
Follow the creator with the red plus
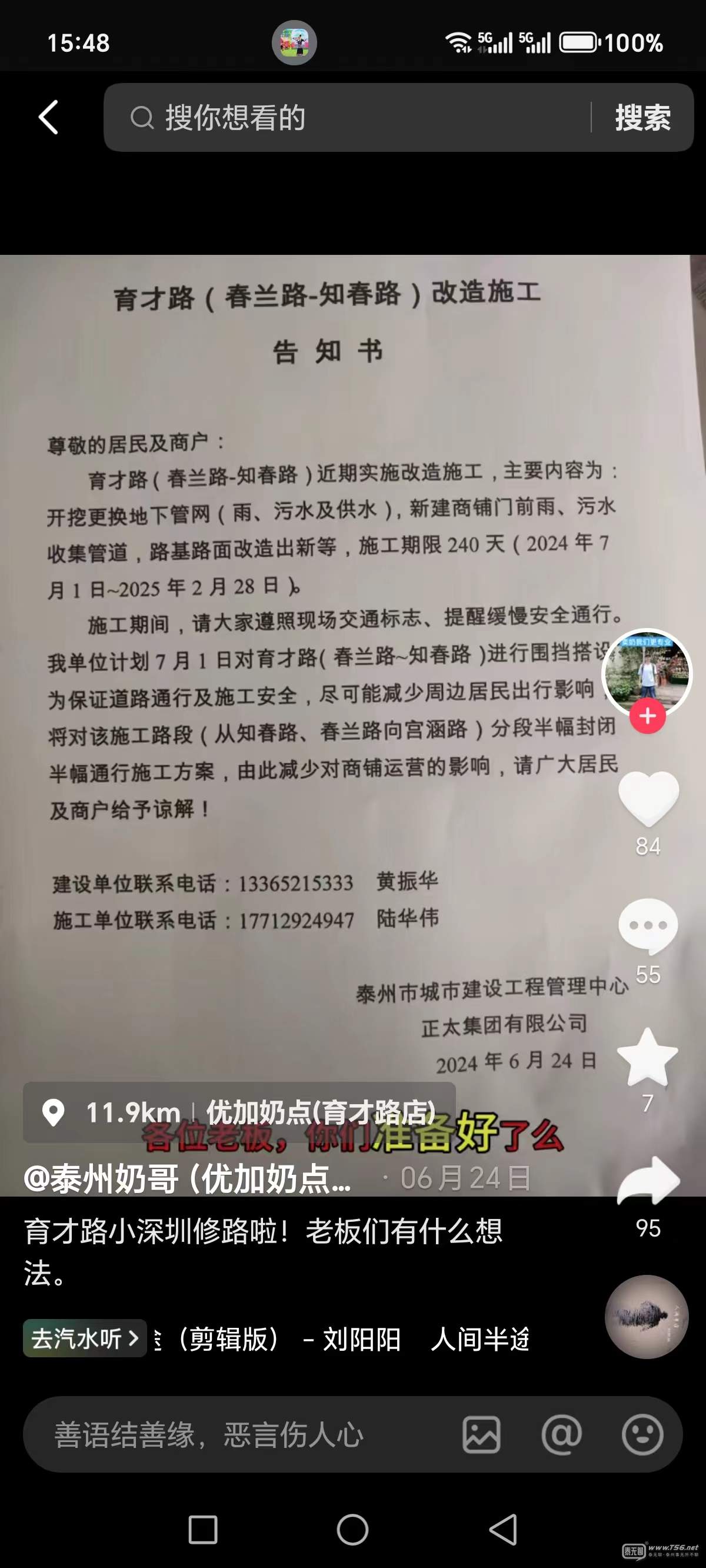[647, 716]
